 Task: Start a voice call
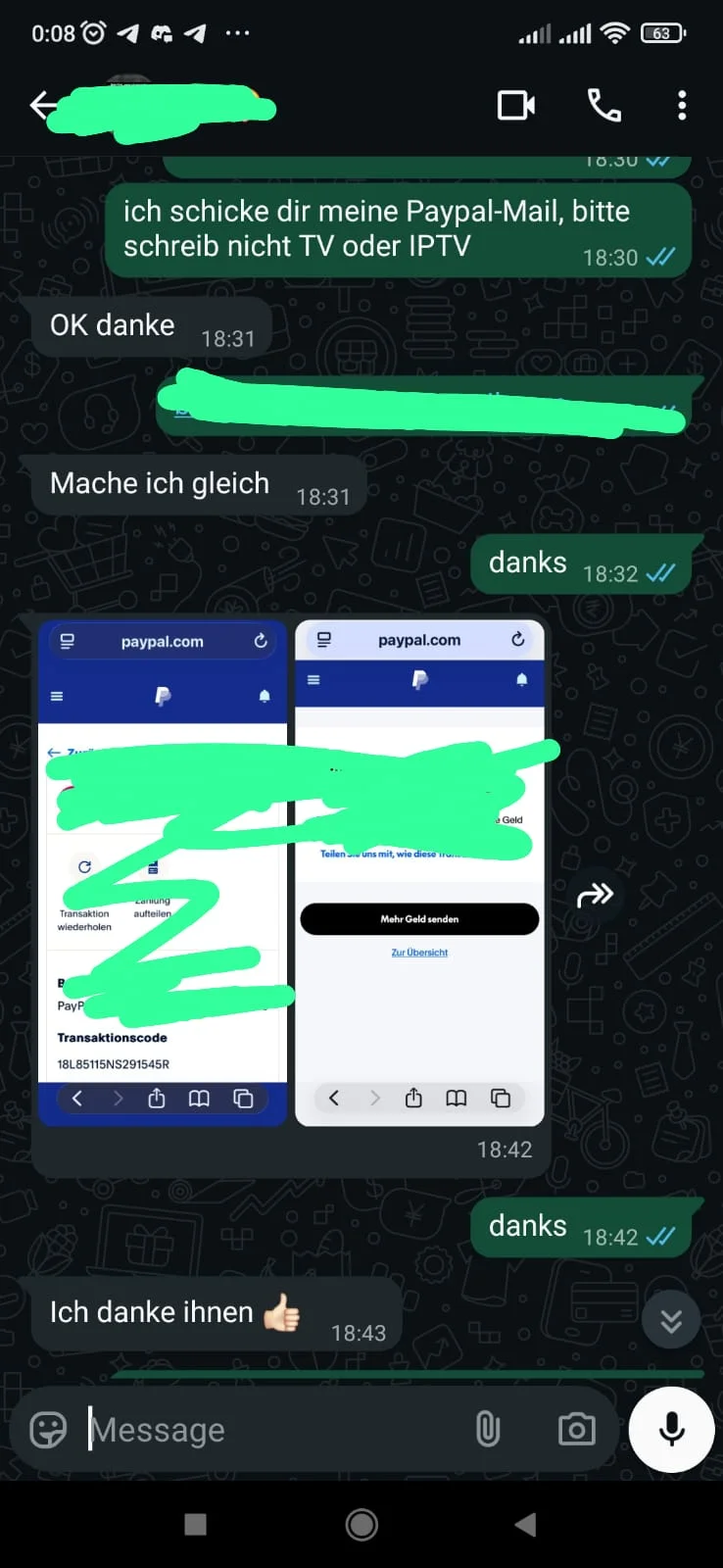[603, 105]
